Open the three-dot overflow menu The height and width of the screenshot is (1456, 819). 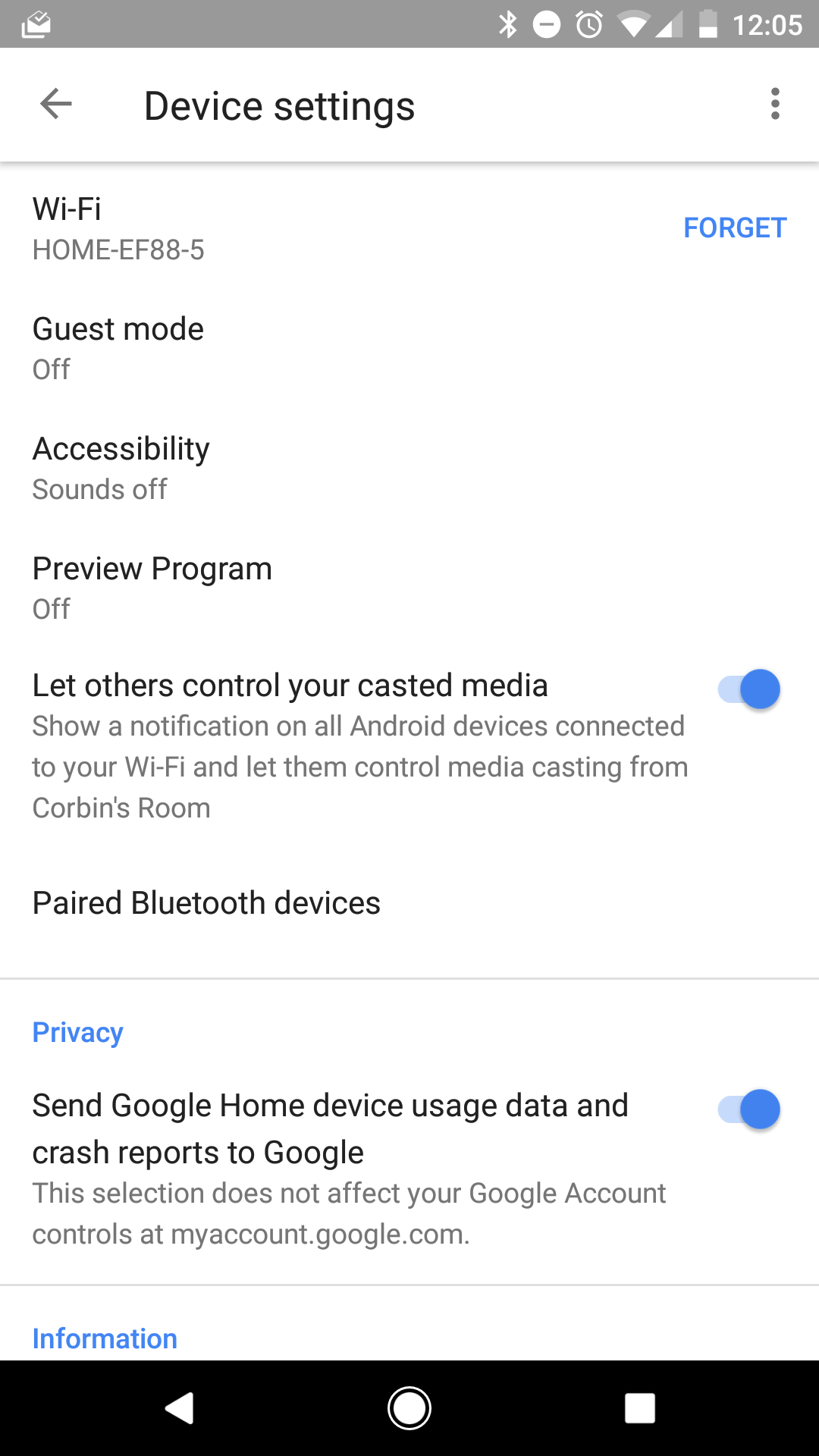click(774, 105)
